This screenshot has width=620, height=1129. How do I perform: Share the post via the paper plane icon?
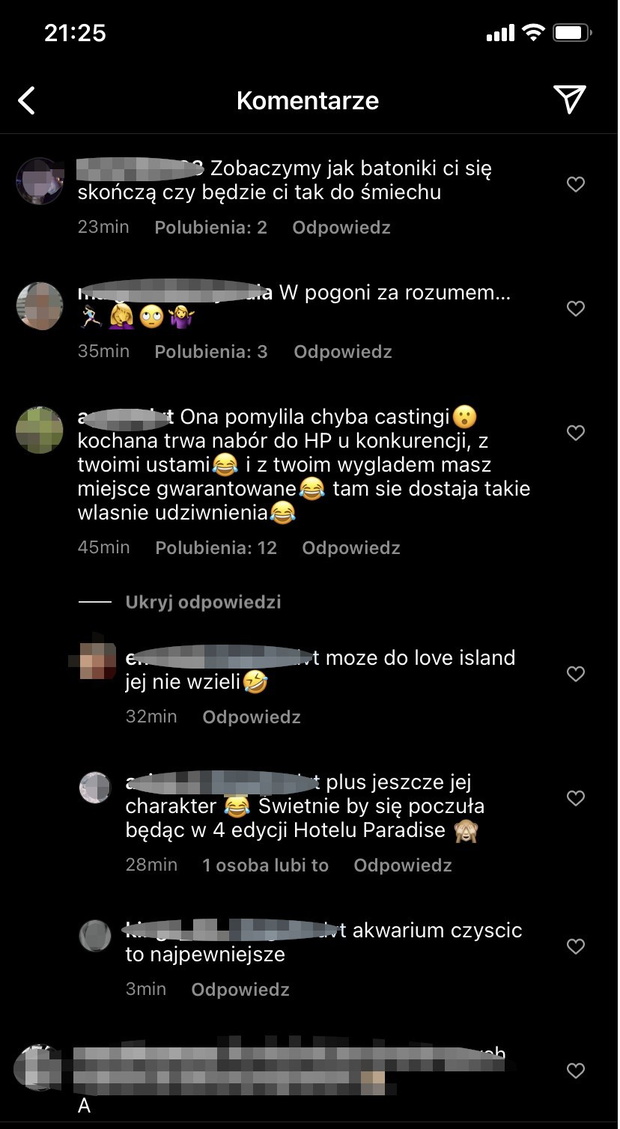tap(570, 100)
